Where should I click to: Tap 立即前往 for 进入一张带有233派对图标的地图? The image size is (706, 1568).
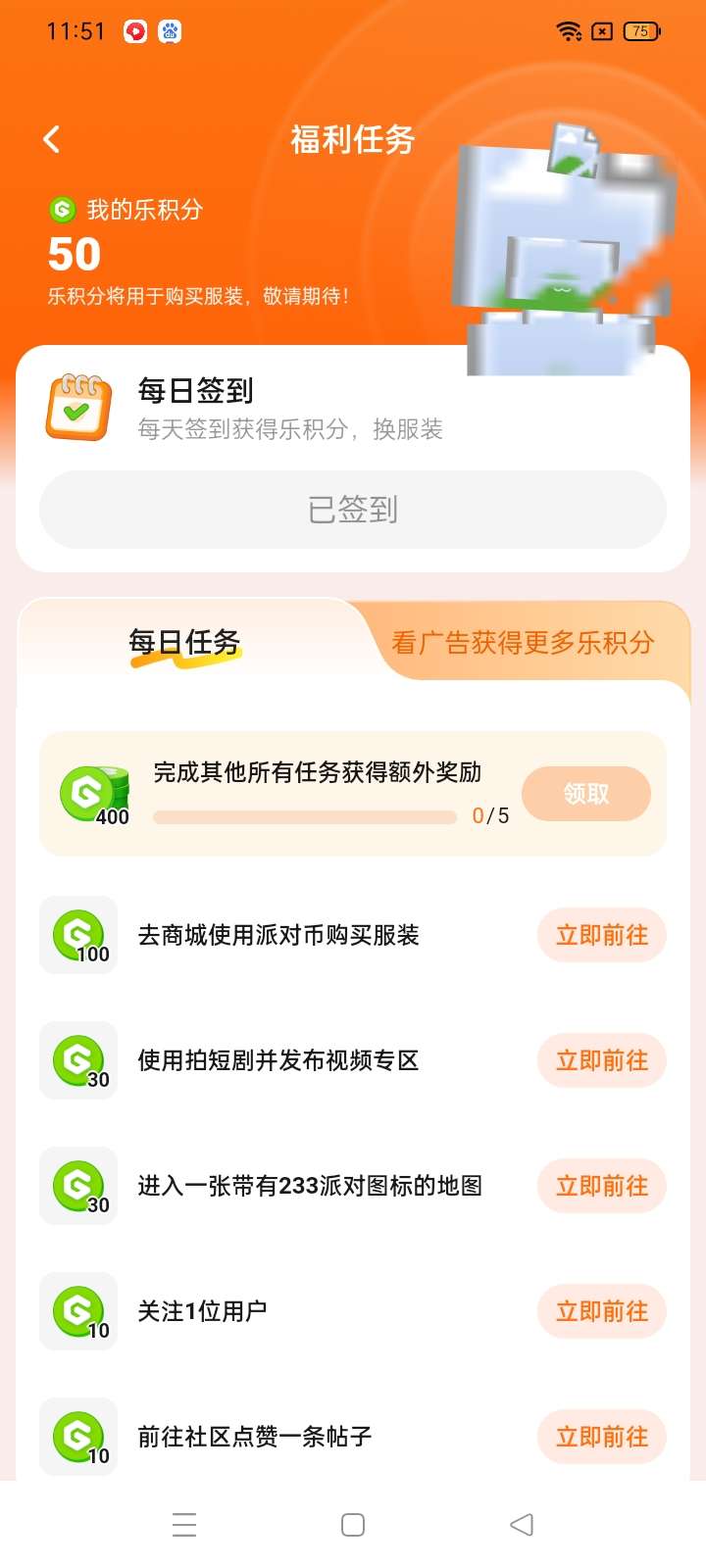point(602,1187)
